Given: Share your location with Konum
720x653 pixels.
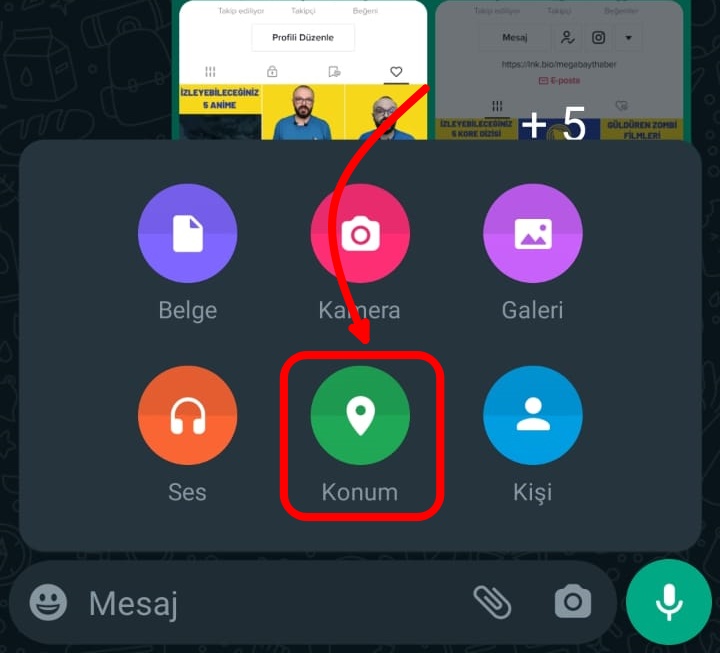Looking at the screenshot, I should (x=360, y=415).
